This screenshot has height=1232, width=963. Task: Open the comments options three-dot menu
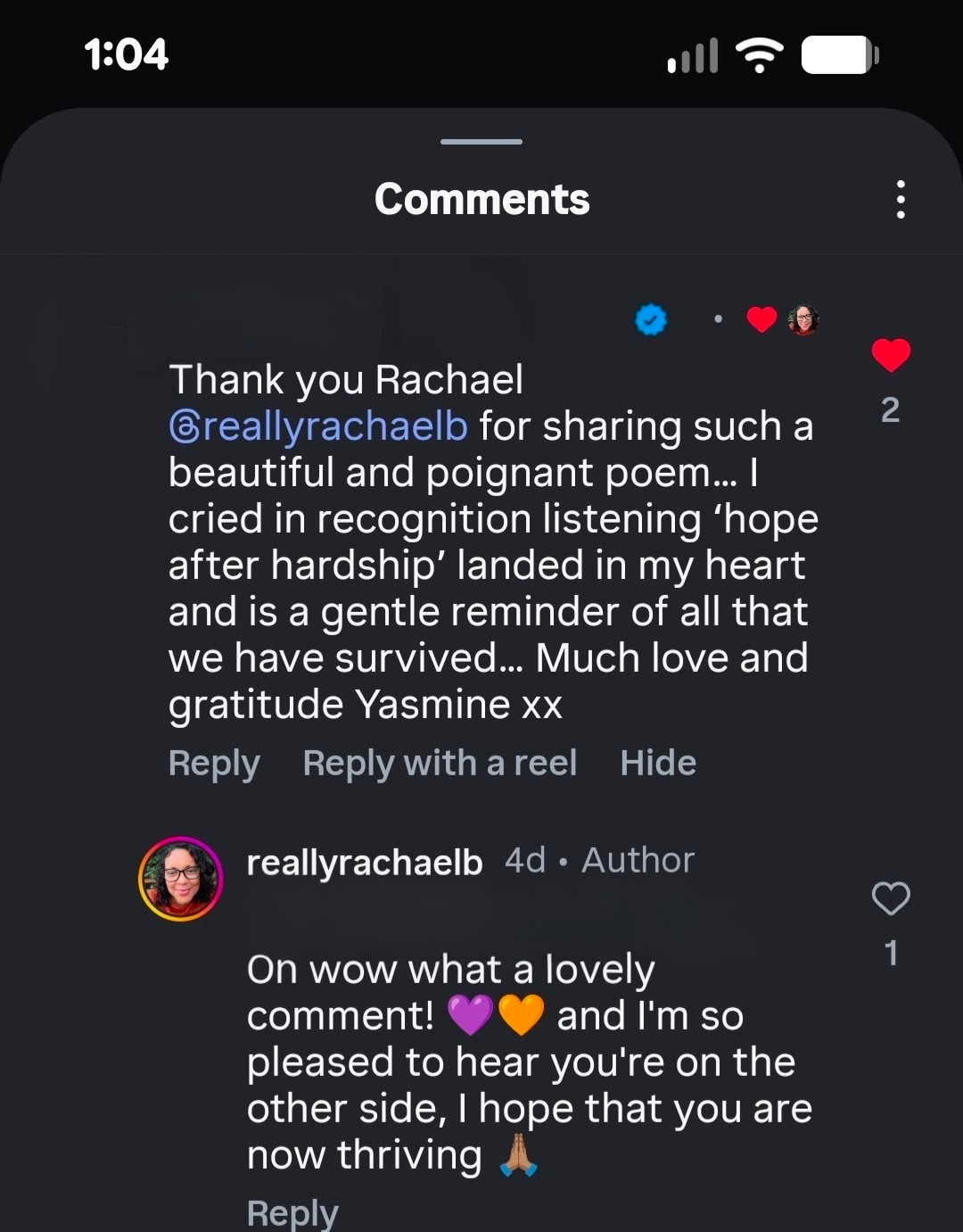pos(901,199)
